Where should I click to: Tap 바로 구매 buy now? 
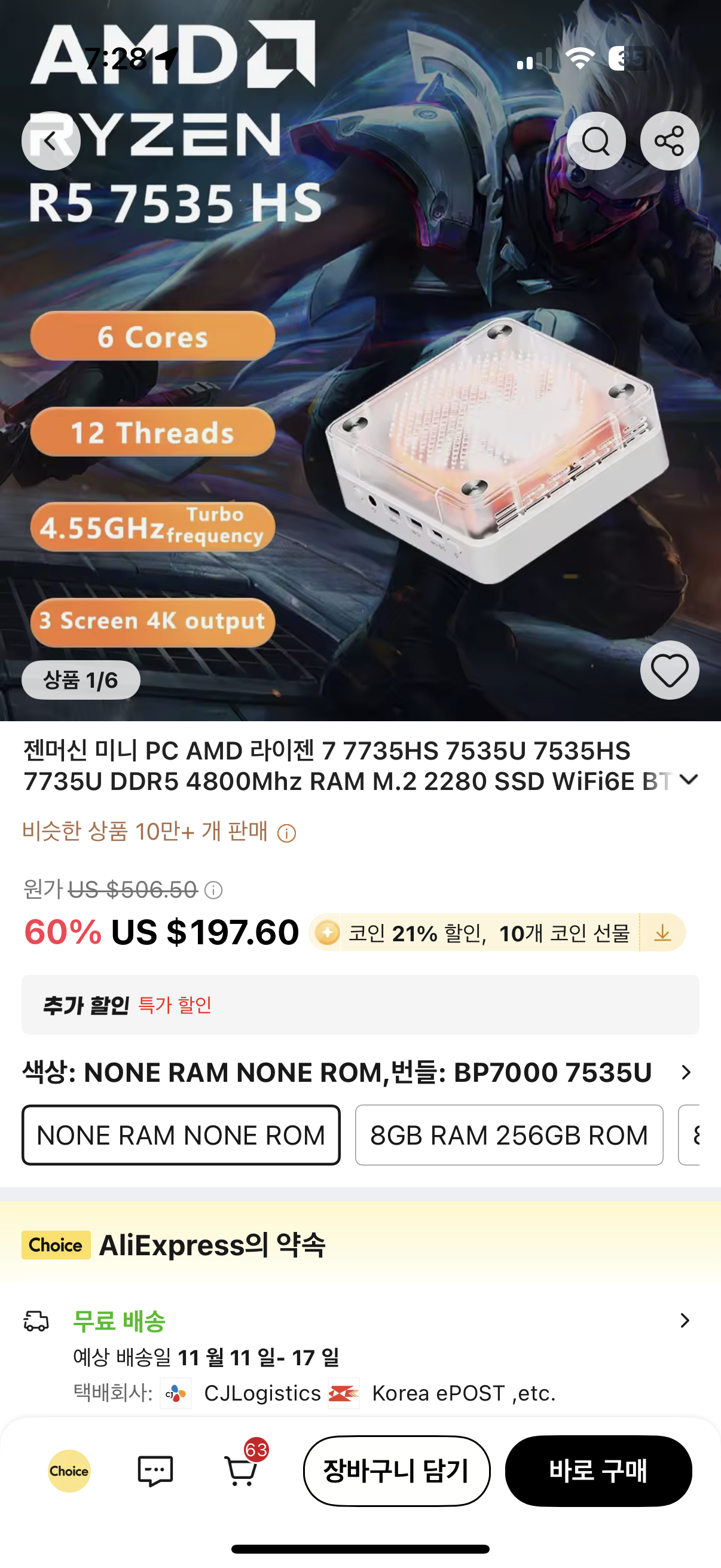point(598,1471)
